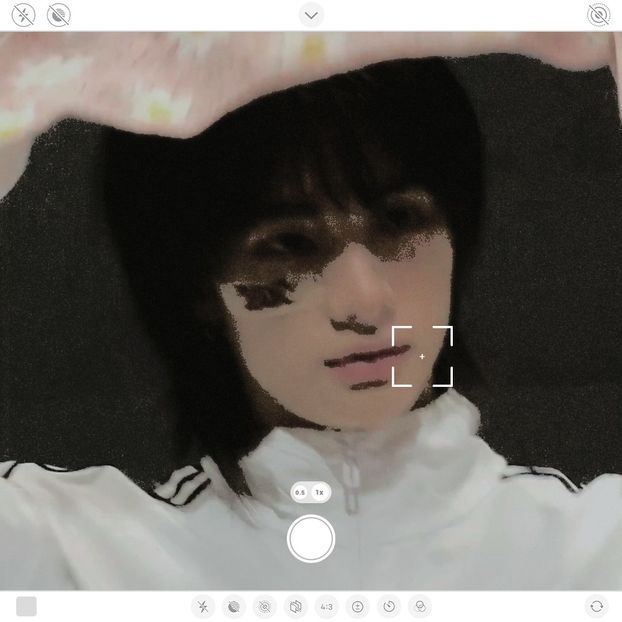The image size is (622, 622).
Task: Flip to the other camera
Action: [597, 606]
